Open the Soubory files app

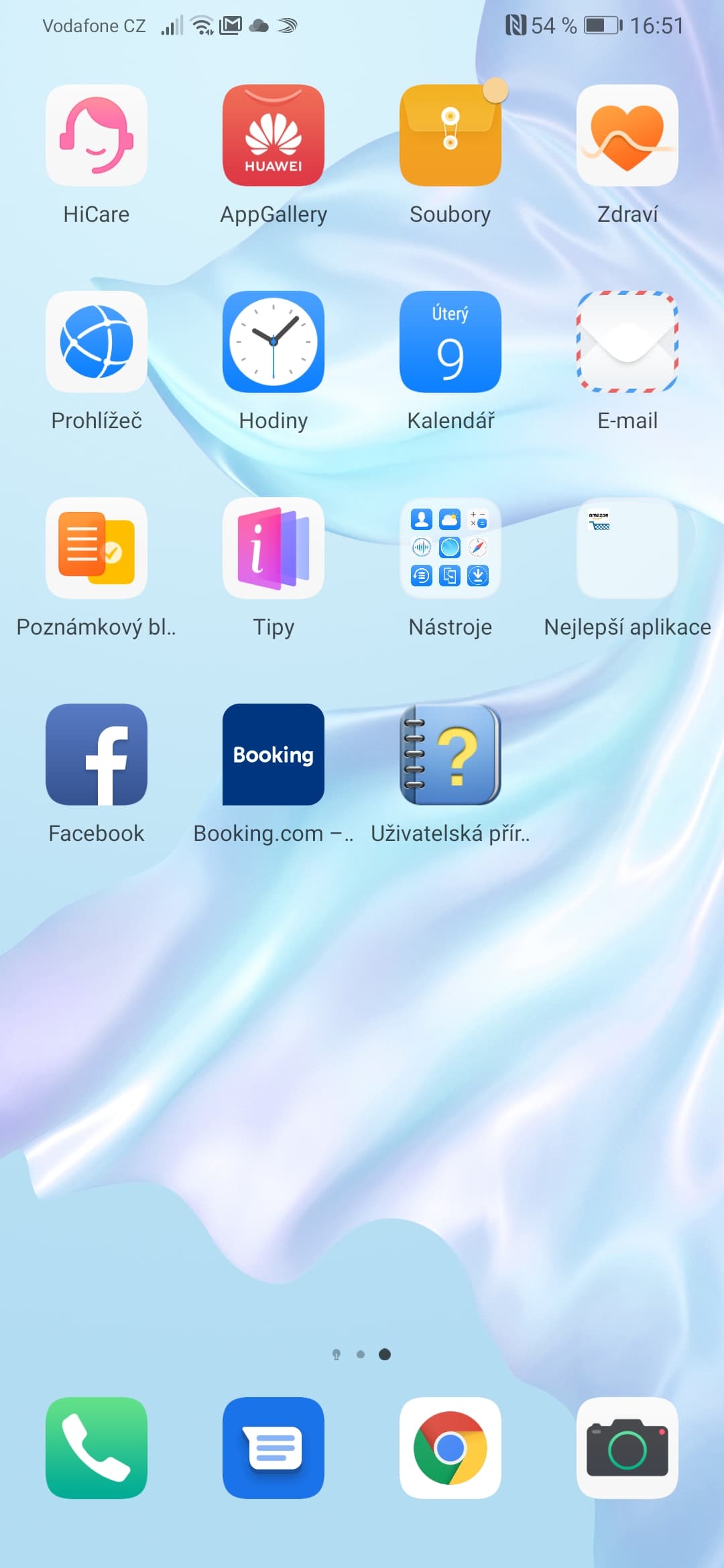point(450,135)
